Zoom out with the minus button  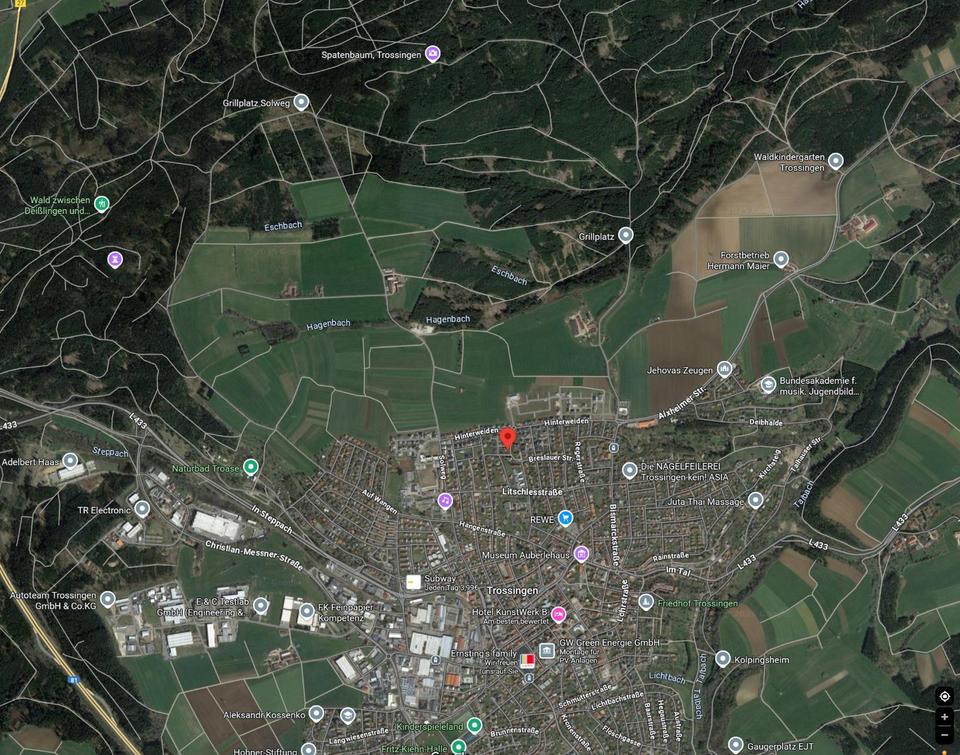pos(944,736)
